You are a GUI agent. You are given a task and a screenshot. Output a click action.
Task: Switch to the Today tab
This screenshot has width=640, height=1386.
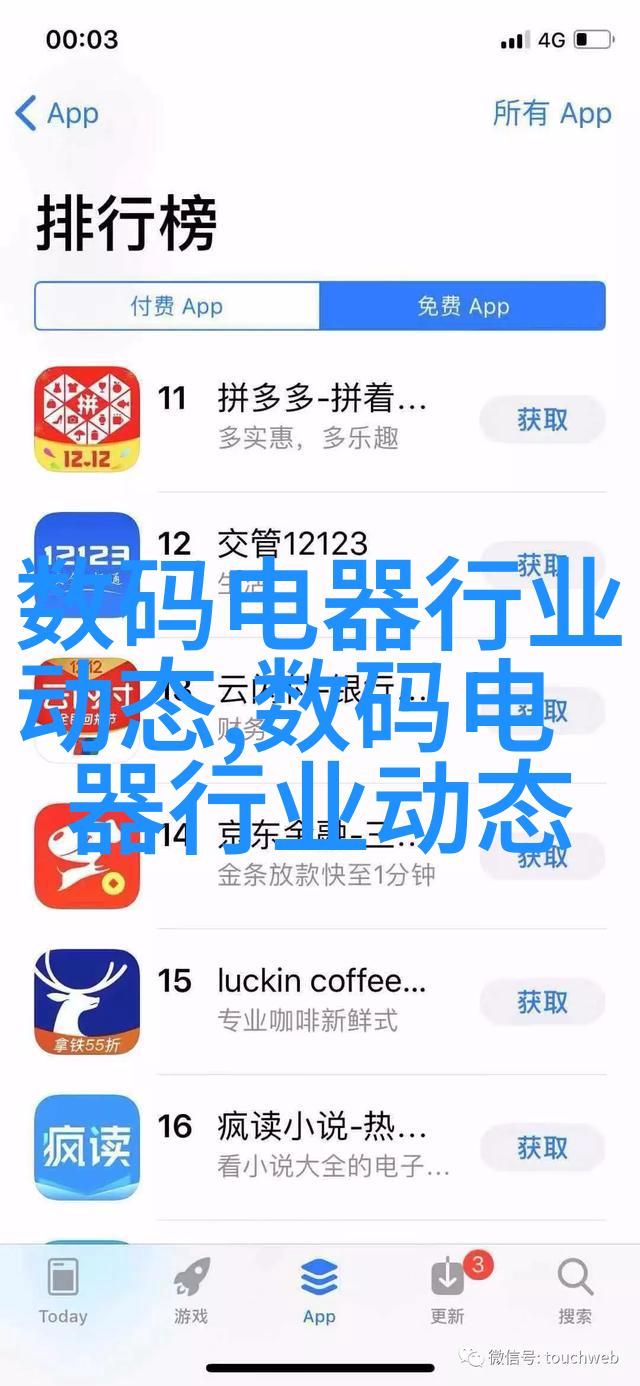pos(63,1291)
